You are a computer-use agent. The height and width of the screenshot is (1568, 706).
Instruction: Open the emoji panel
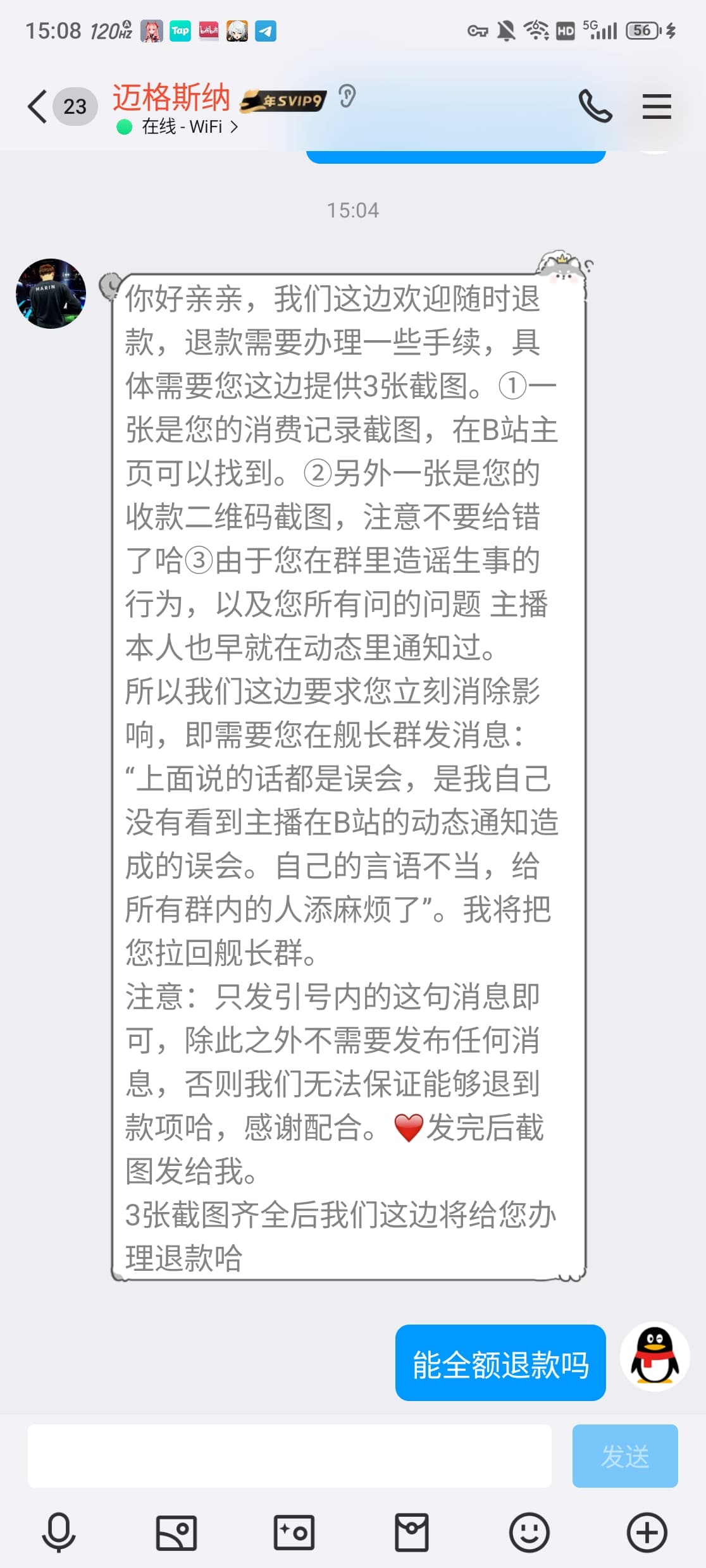pos(529,1533)
